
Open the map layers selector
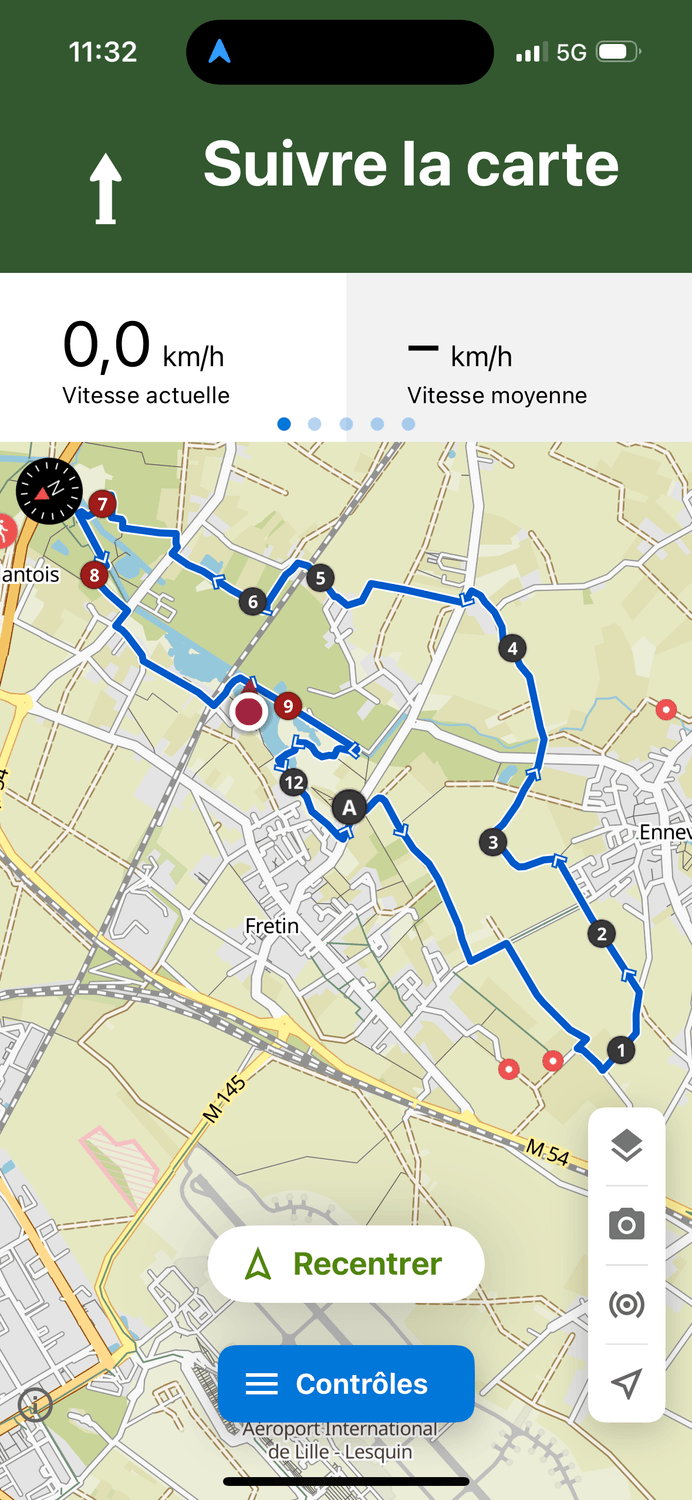click(x=626, y=1146)
